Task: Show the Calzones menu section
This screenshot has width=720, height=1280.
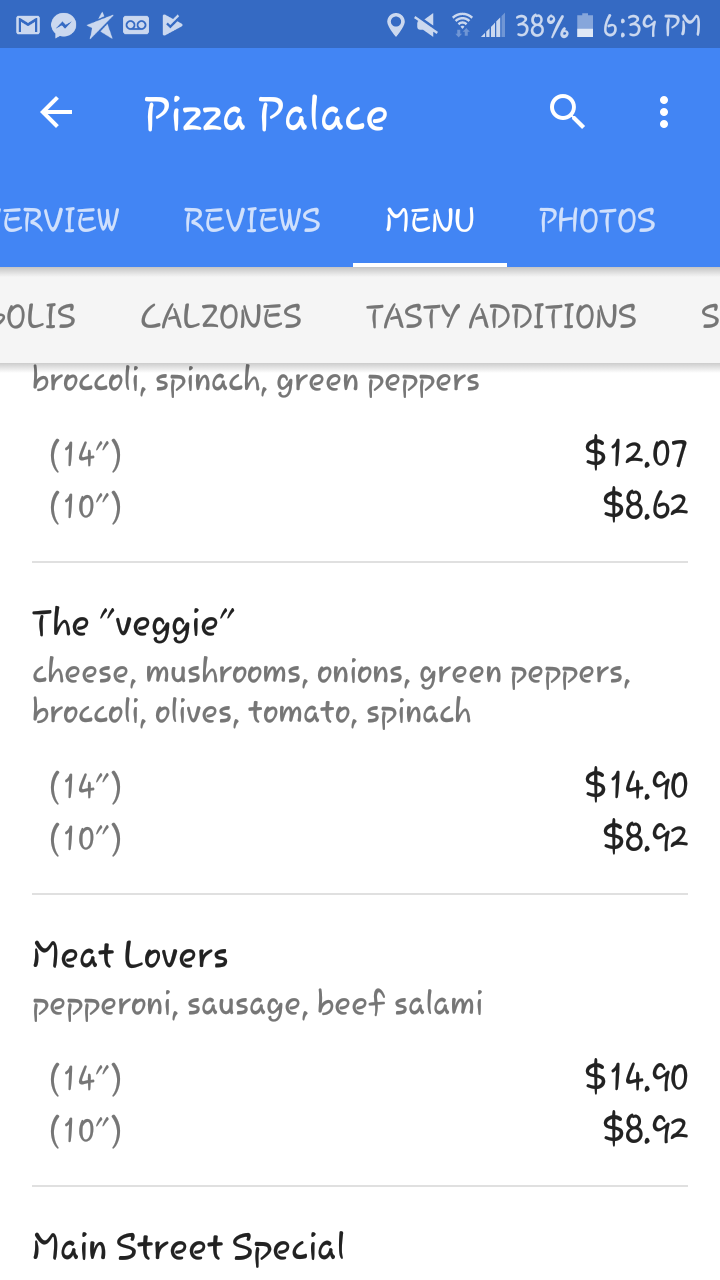Action: (221, 317)
